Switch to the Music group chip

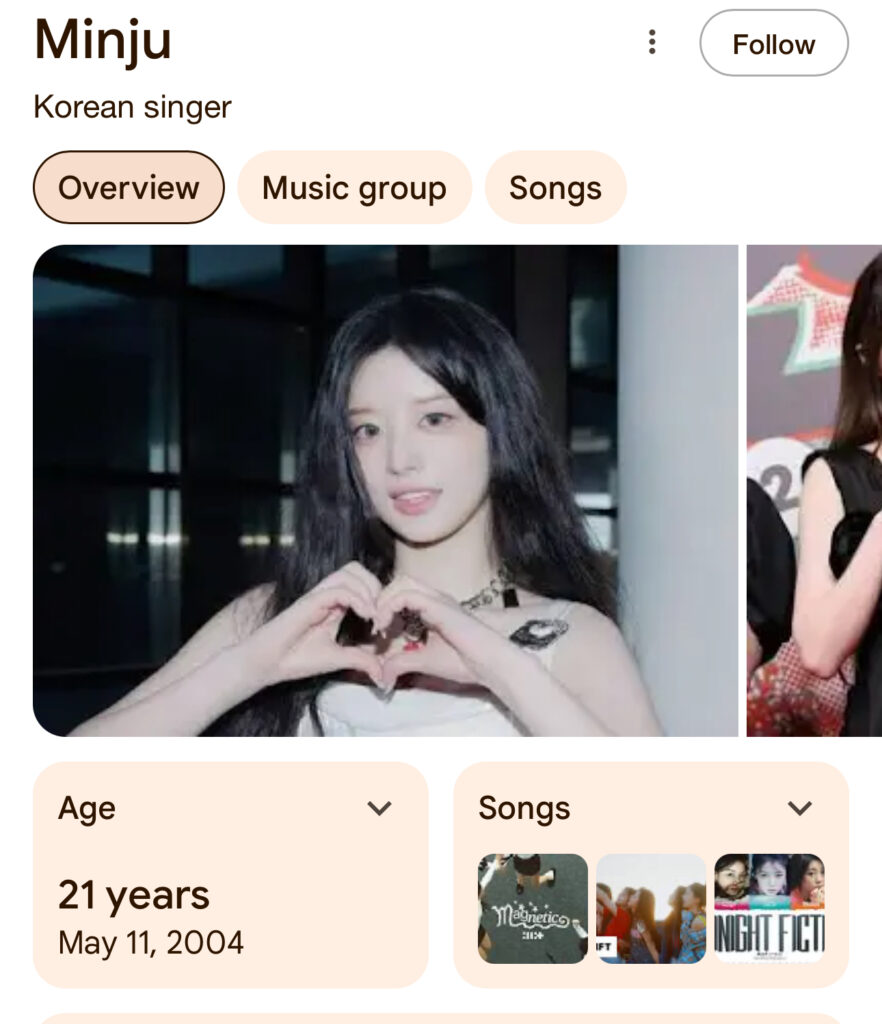354,188
